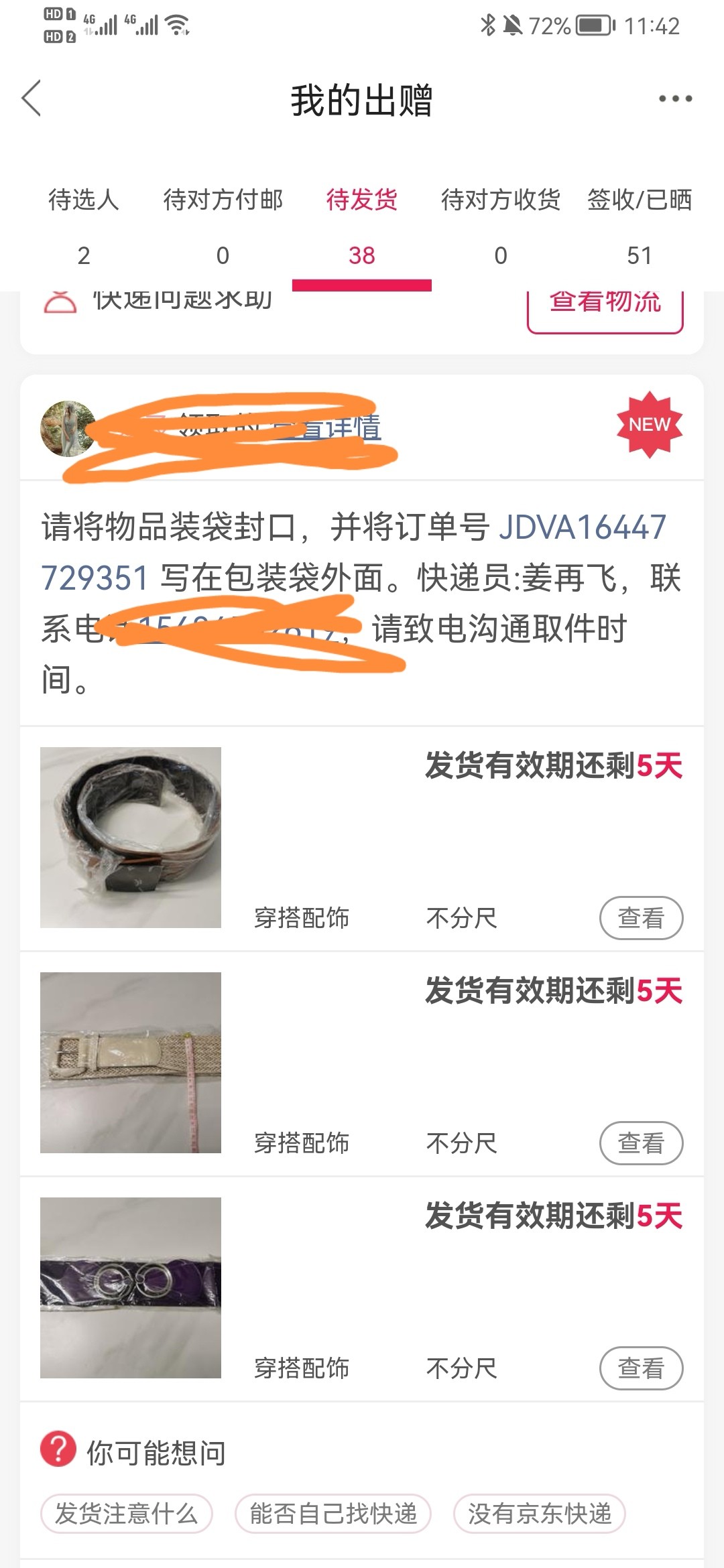Image resolution: width=724 pixels, height=1568 pixels.
Task: Go back using the top-left arrow
Action: tap(32, 99)
